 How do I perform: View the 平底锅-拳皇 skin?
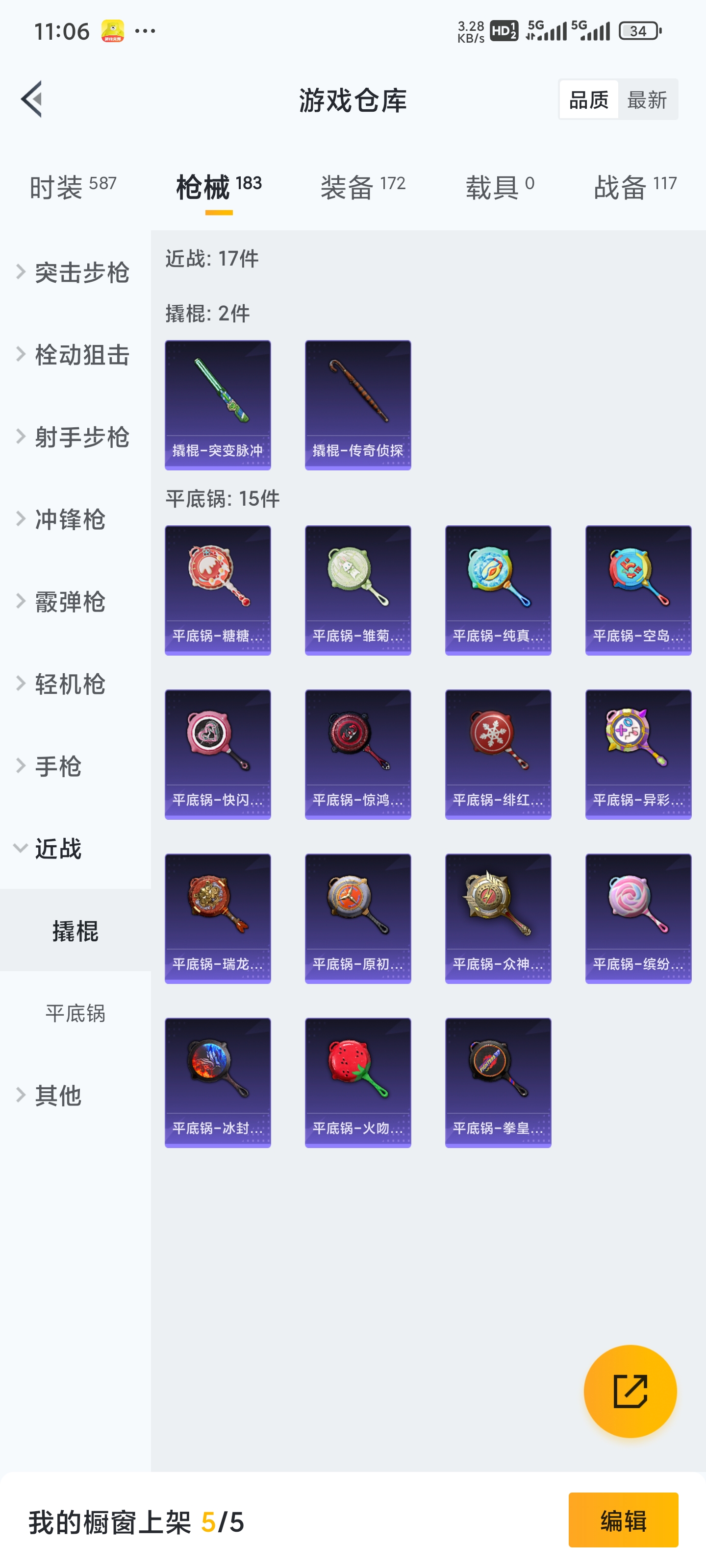498,1082
